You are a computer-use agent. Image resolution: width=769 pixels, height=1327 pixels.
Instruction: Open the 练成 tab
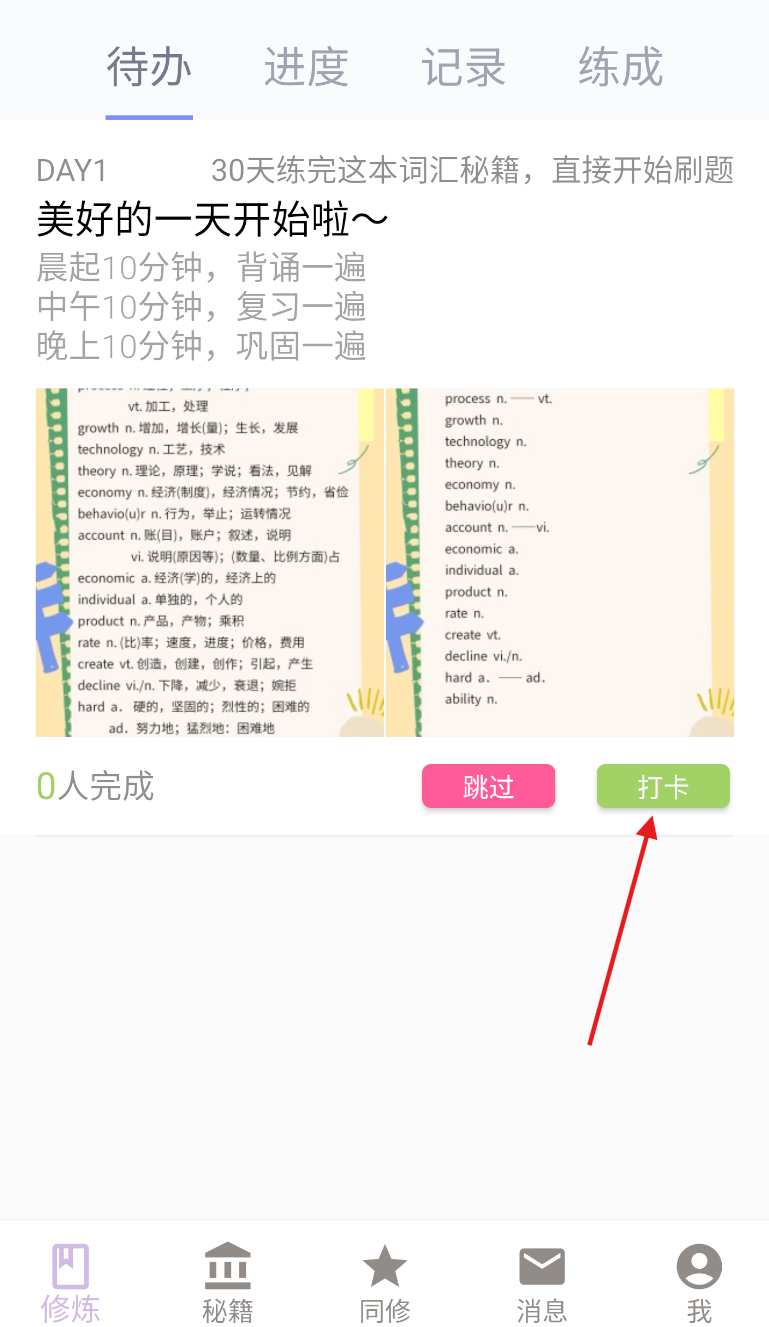point(620,68)
